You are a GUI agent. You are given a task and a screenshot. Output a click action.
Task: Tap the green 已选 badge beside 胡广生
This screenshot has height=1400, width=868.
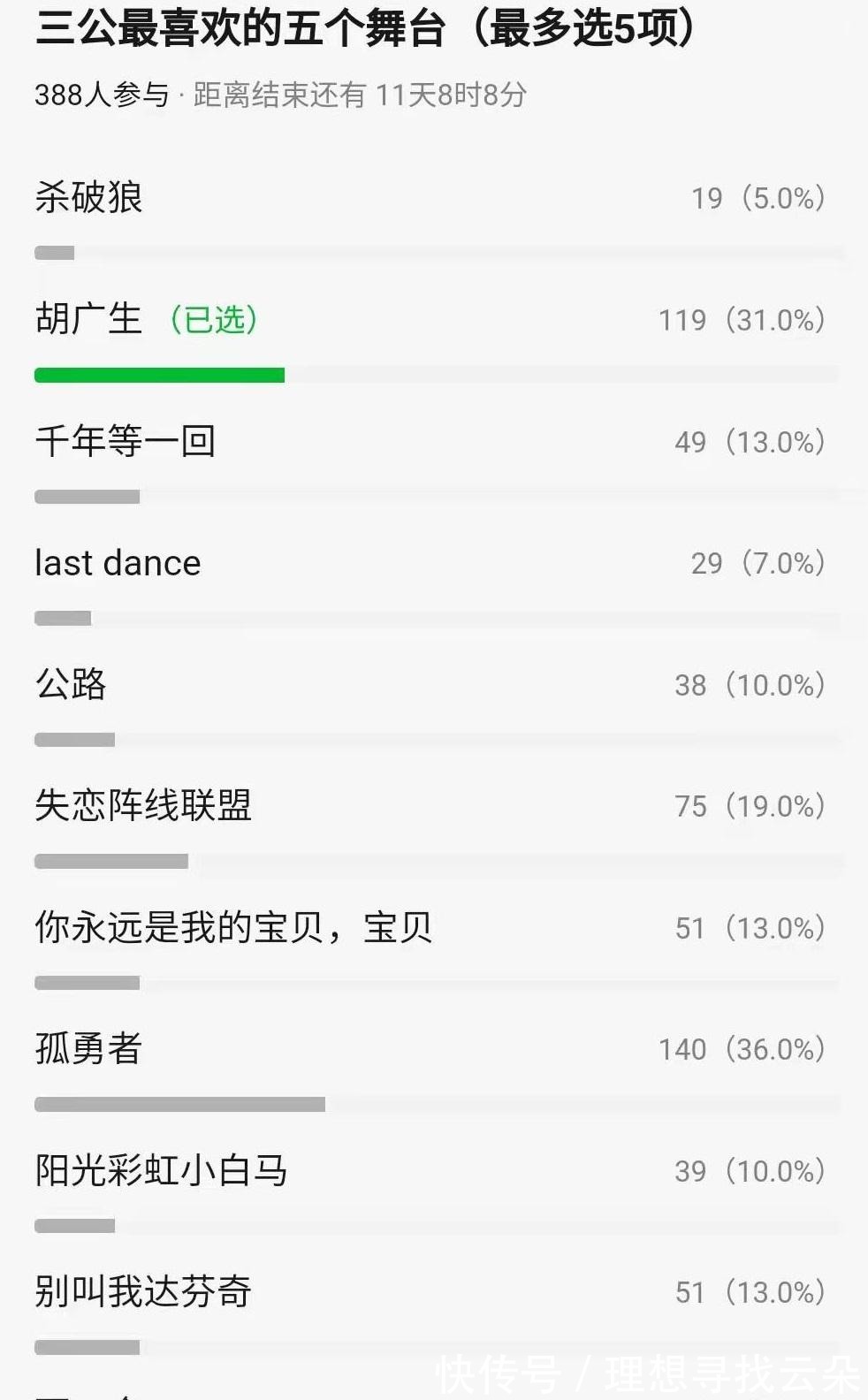(x=215, y=322)
